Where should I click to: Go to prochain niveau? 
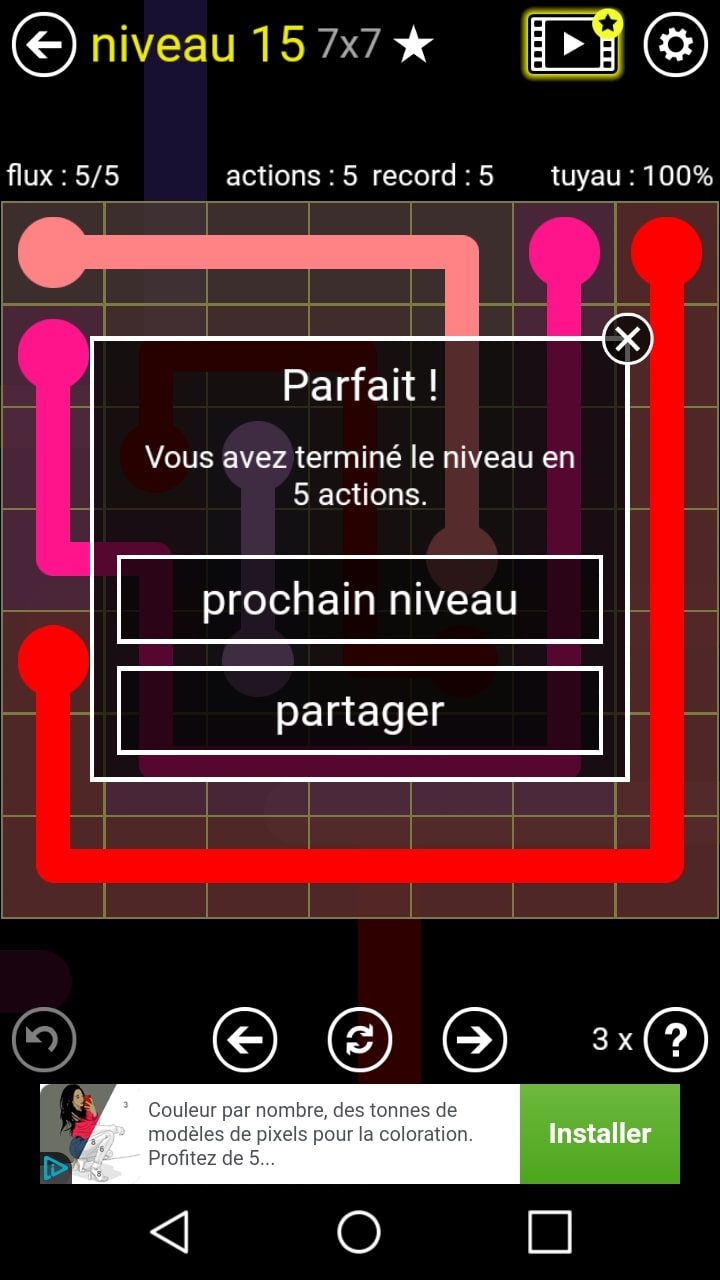pos(360,600)
